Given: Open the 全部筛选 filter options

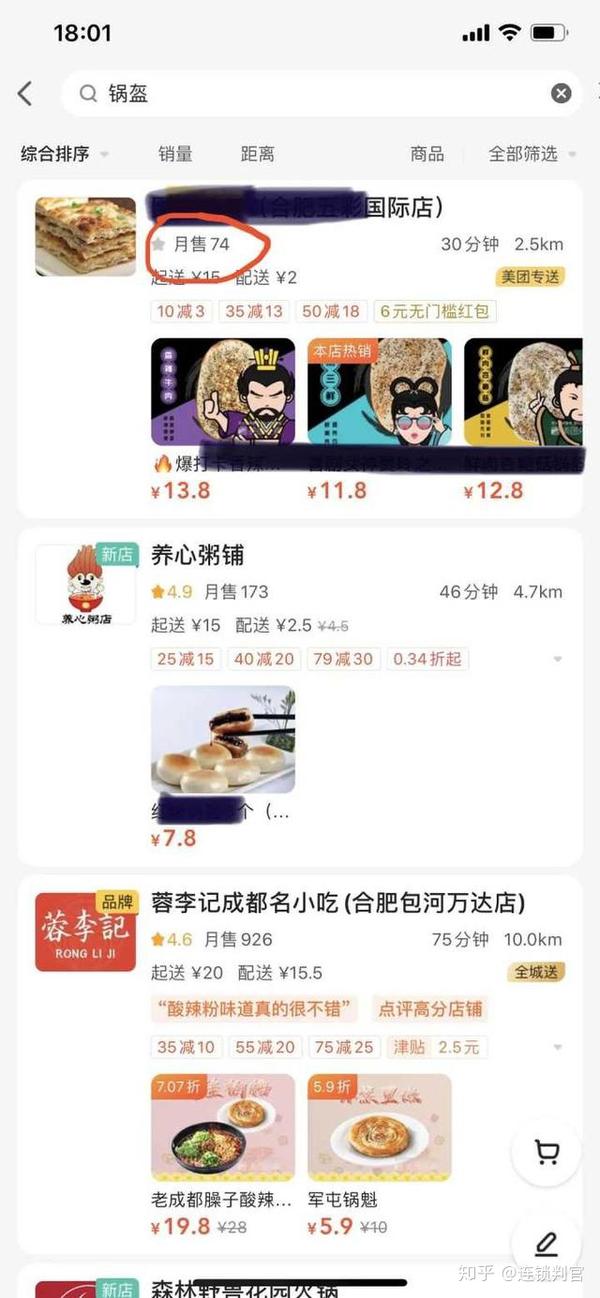Looking at the screenshot, I should [x=531, y=154].
